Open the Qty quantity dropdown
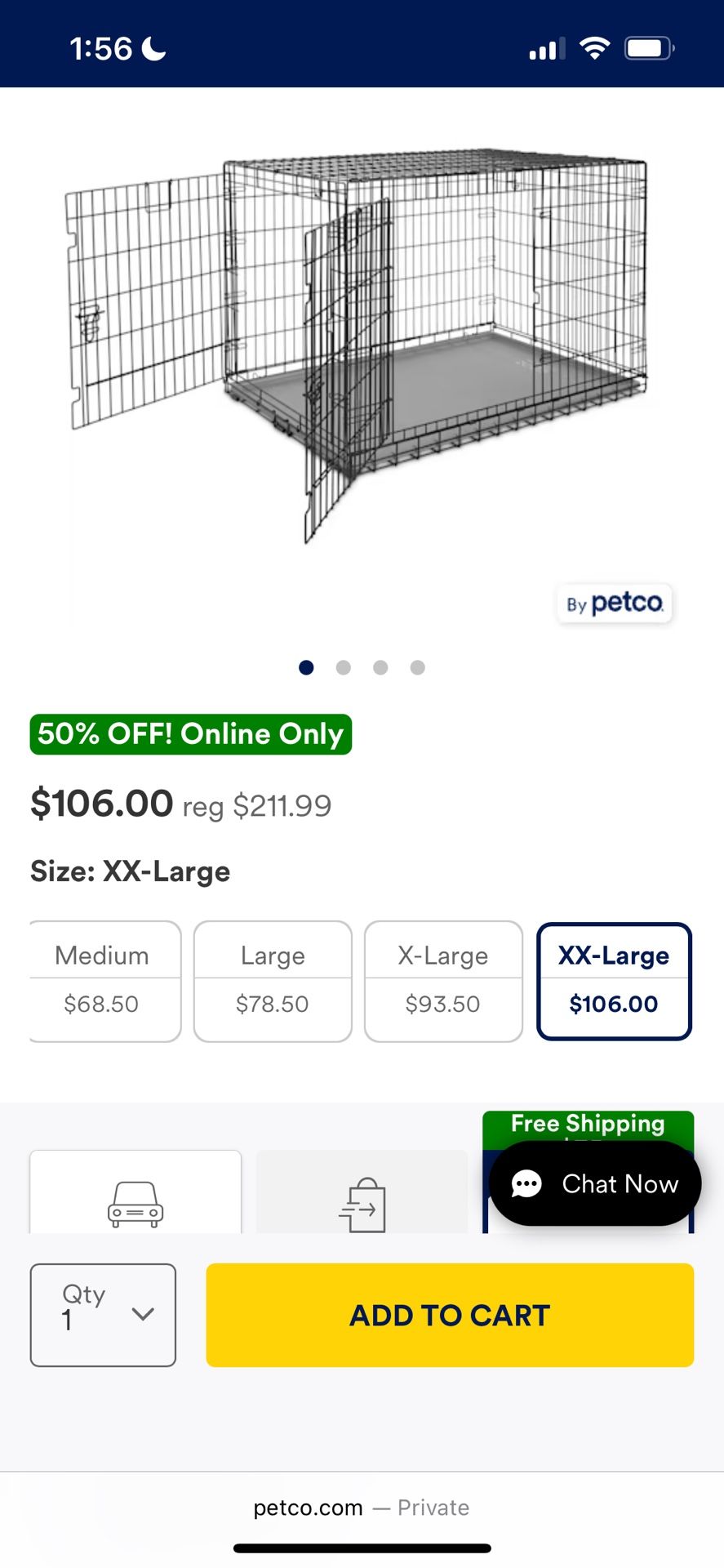Viewport: 724px width, 1568px height. coord(102,1315)
